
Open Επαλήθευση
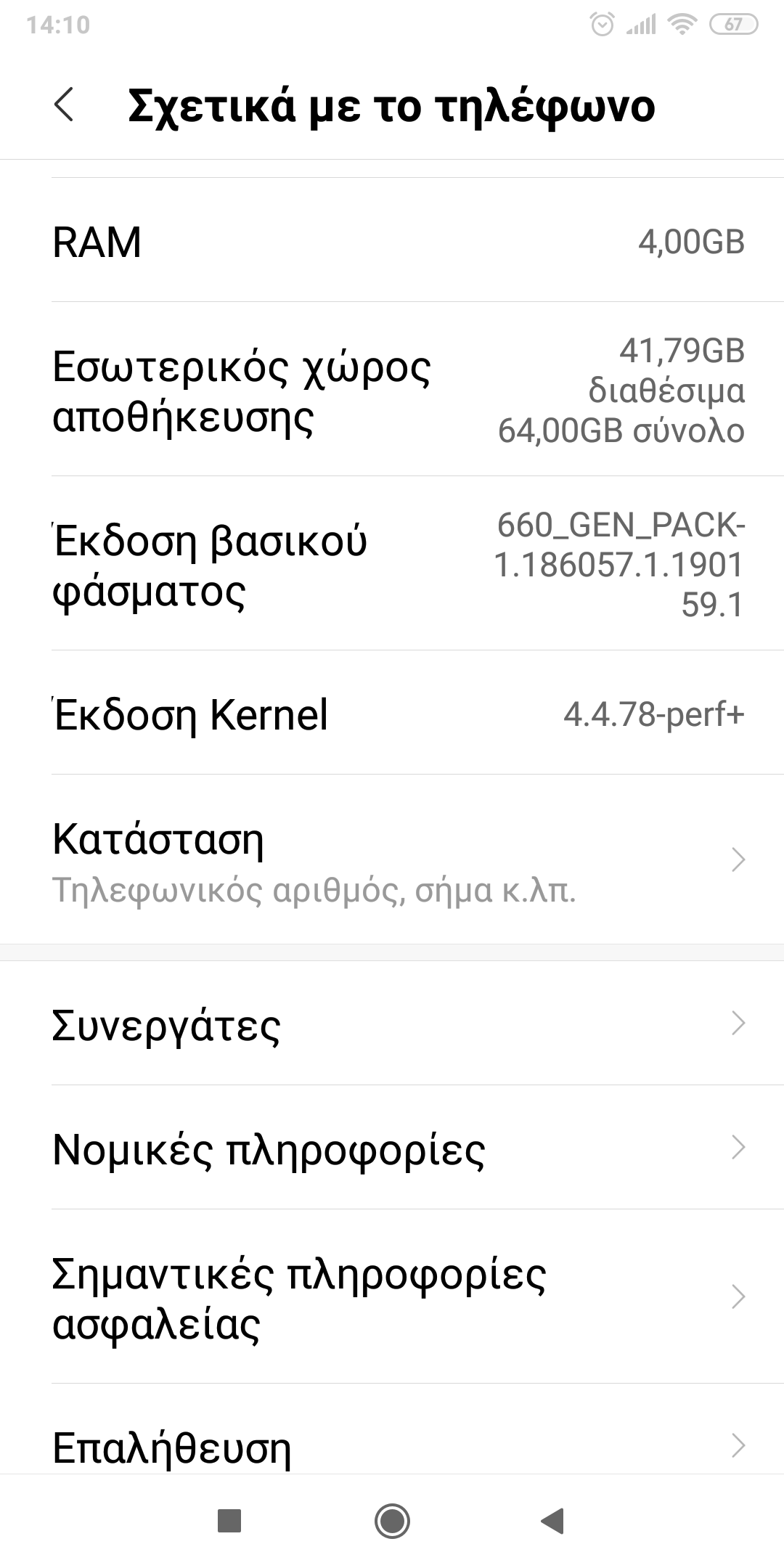(x=392, y=1446)
